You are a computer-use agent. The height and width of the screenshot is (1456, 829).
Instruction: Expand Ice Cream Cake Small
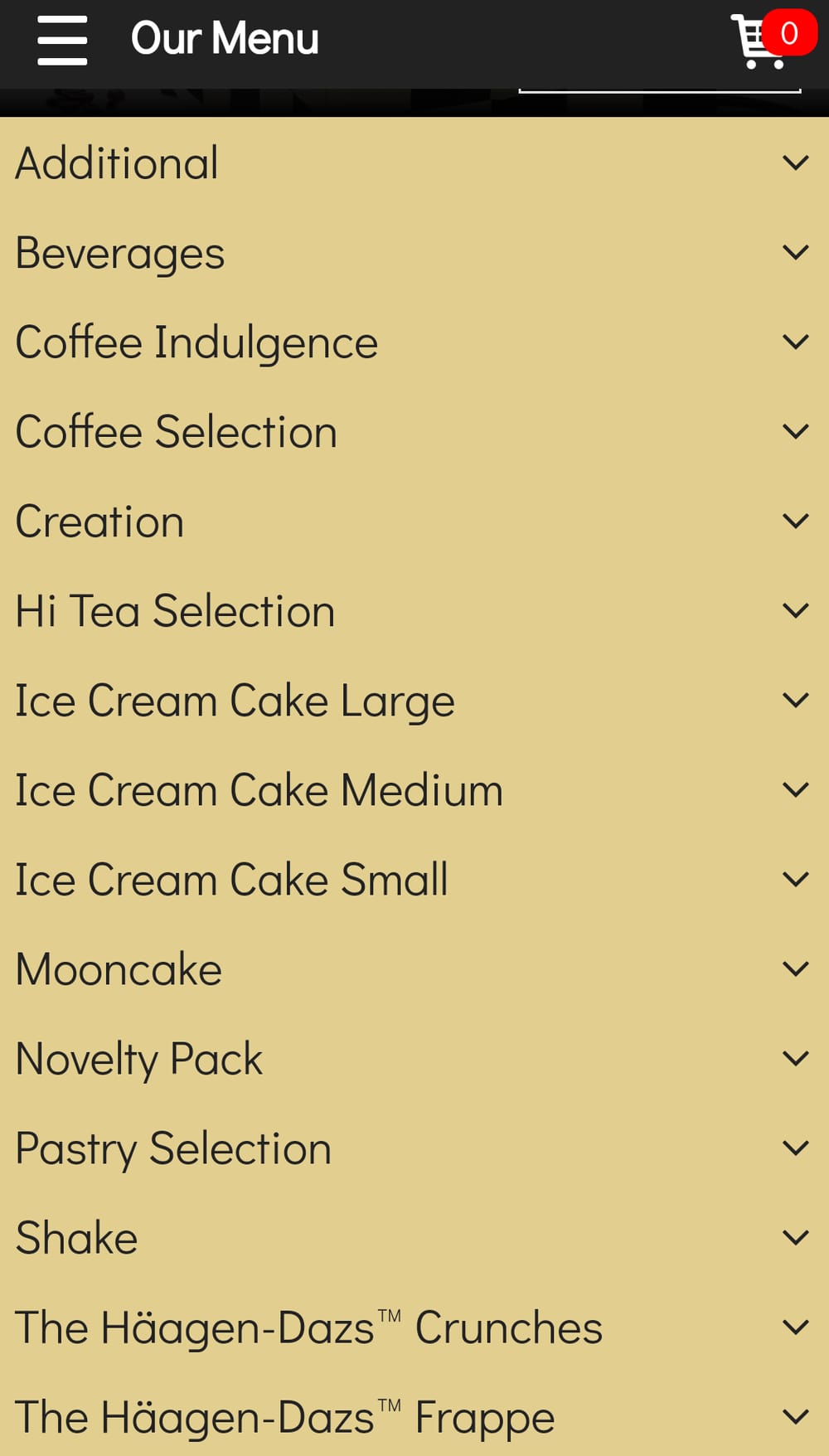[413, 879]
